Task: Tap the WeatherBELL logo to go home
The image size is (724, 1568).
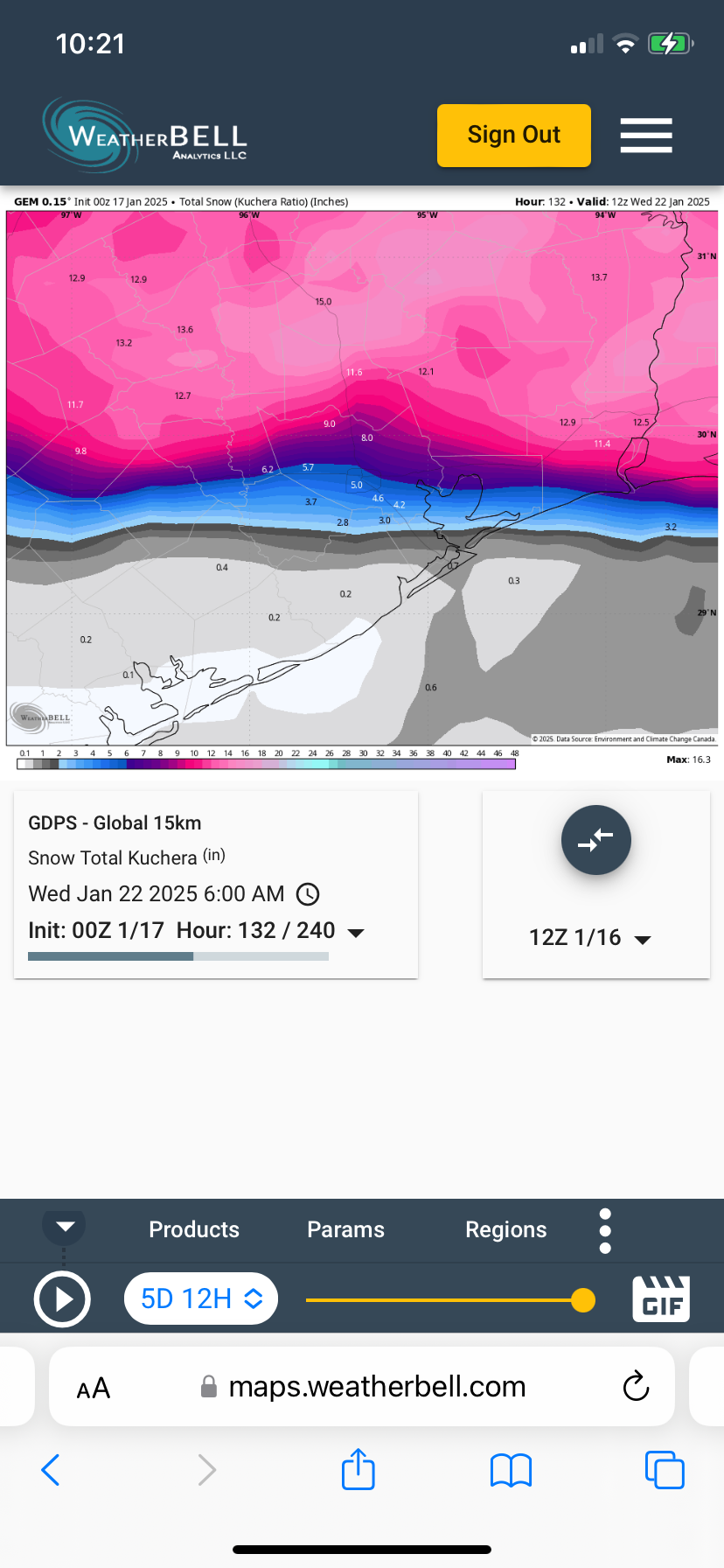Action: pyautogui.click(x=145, y=136)
